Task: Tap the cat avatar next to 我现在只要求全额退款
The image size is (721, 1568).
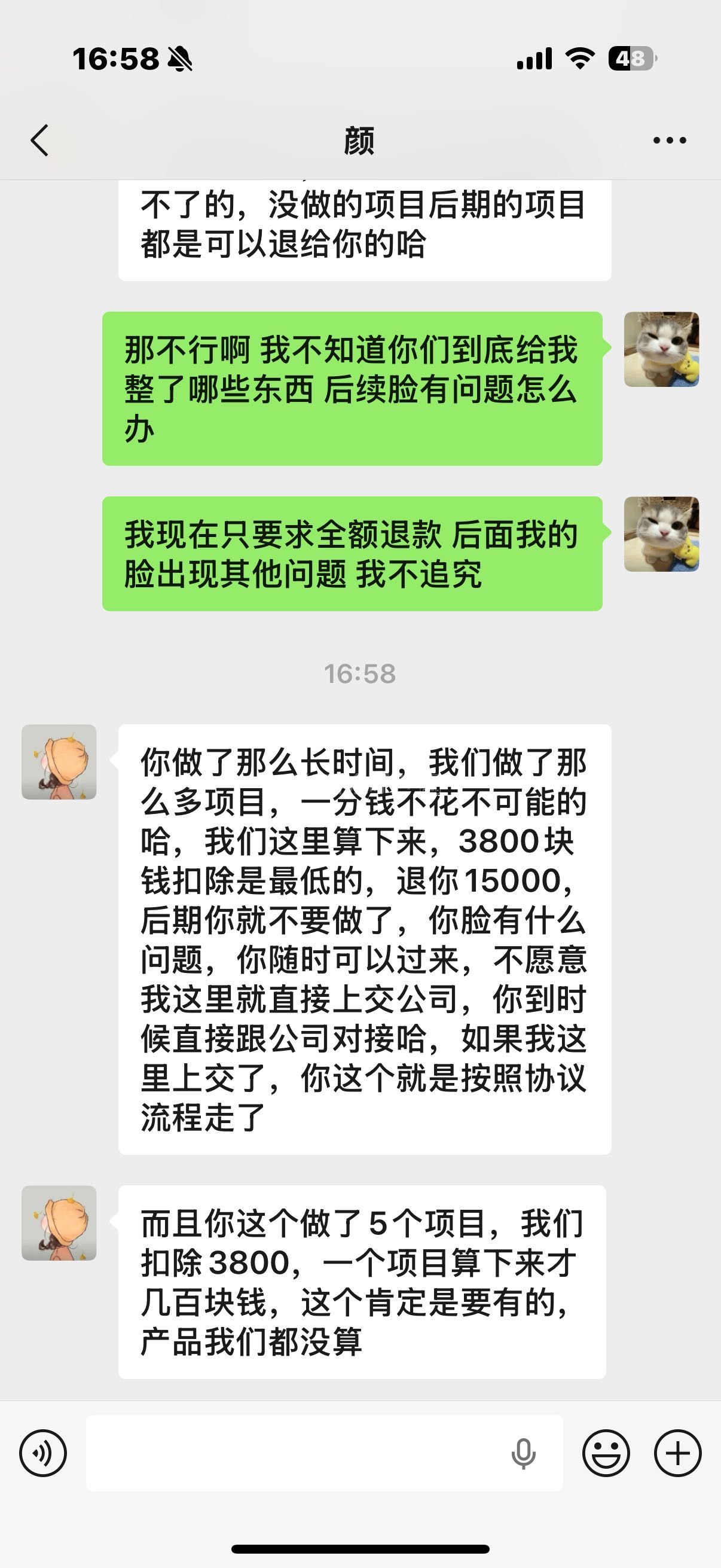Action: 661,534
